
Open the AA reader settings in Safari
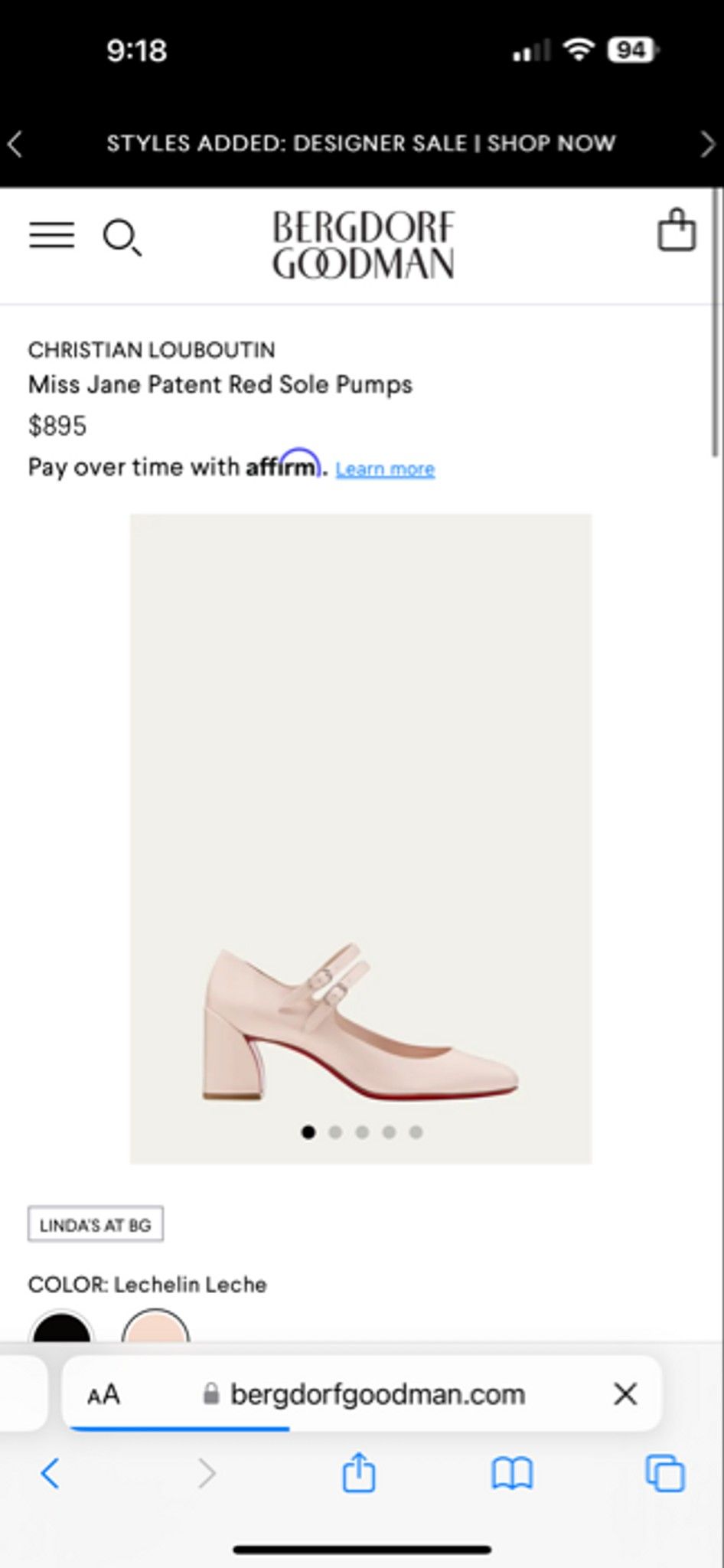coord(103,1394)
